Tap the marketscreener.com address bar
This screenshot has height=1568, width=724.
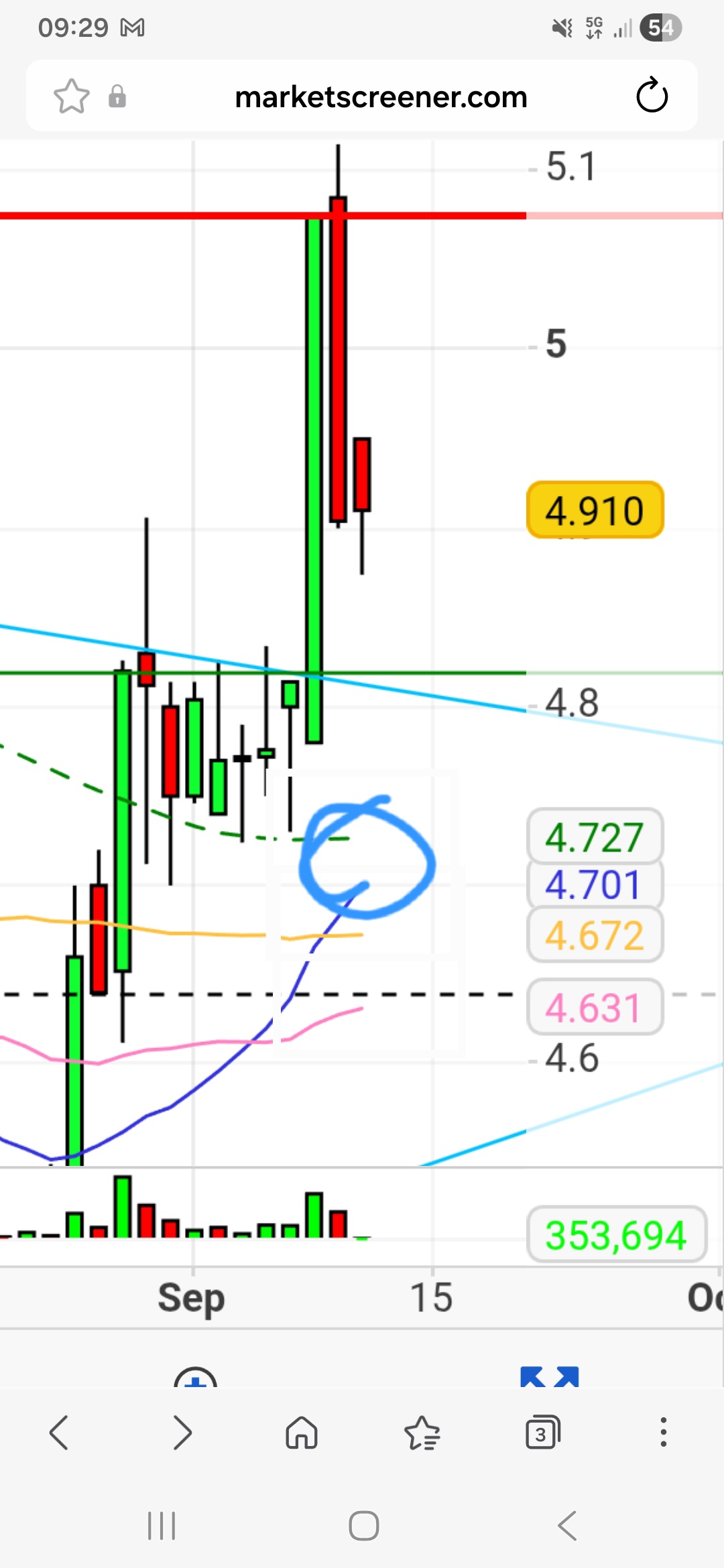[381, 96]
